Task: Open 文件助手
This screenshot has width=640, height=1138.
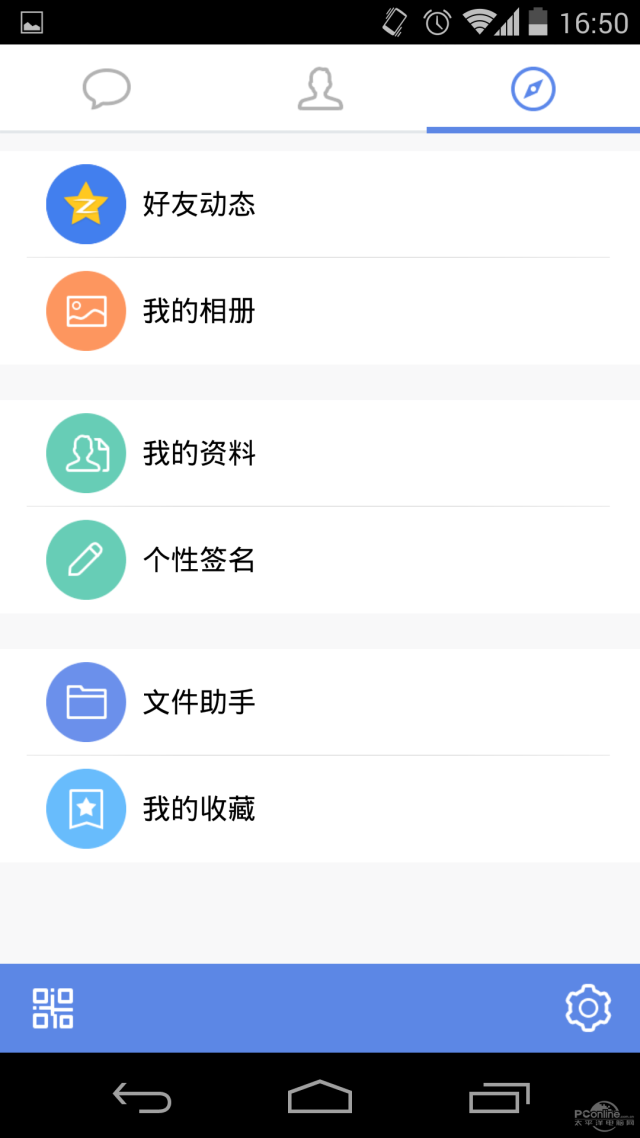Action: click(x=198, y=702)
